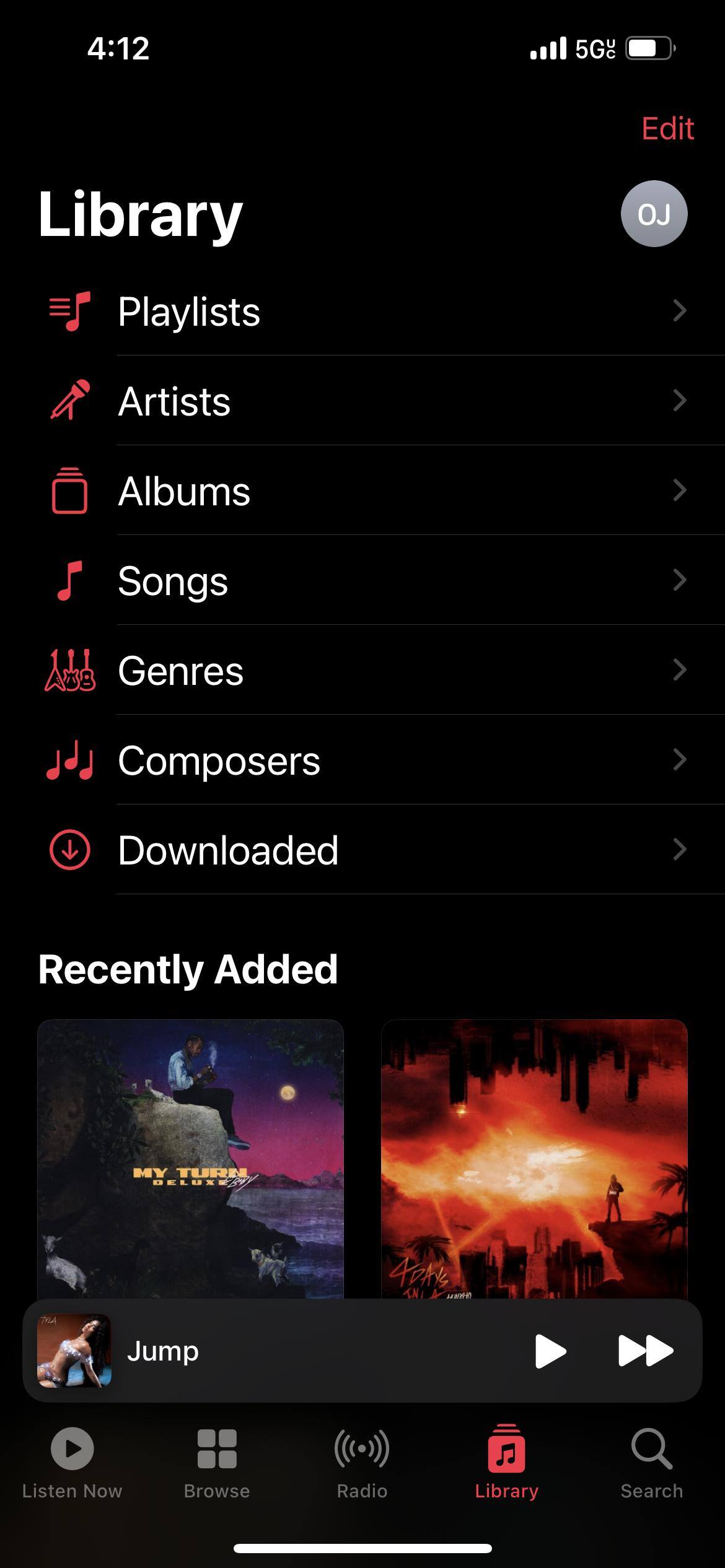Tap the Library tab
The image size is (725, 1568).
tap(507, 1463)
